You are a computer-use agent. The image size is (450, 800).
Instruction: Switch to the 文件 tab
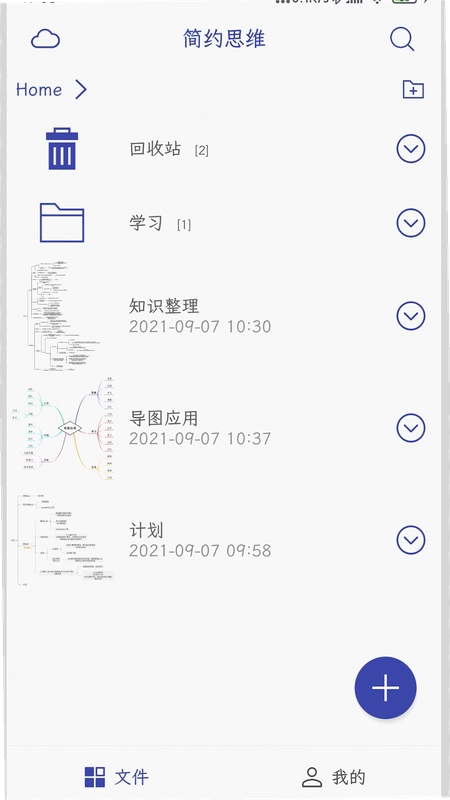click(x=116, y=777)
